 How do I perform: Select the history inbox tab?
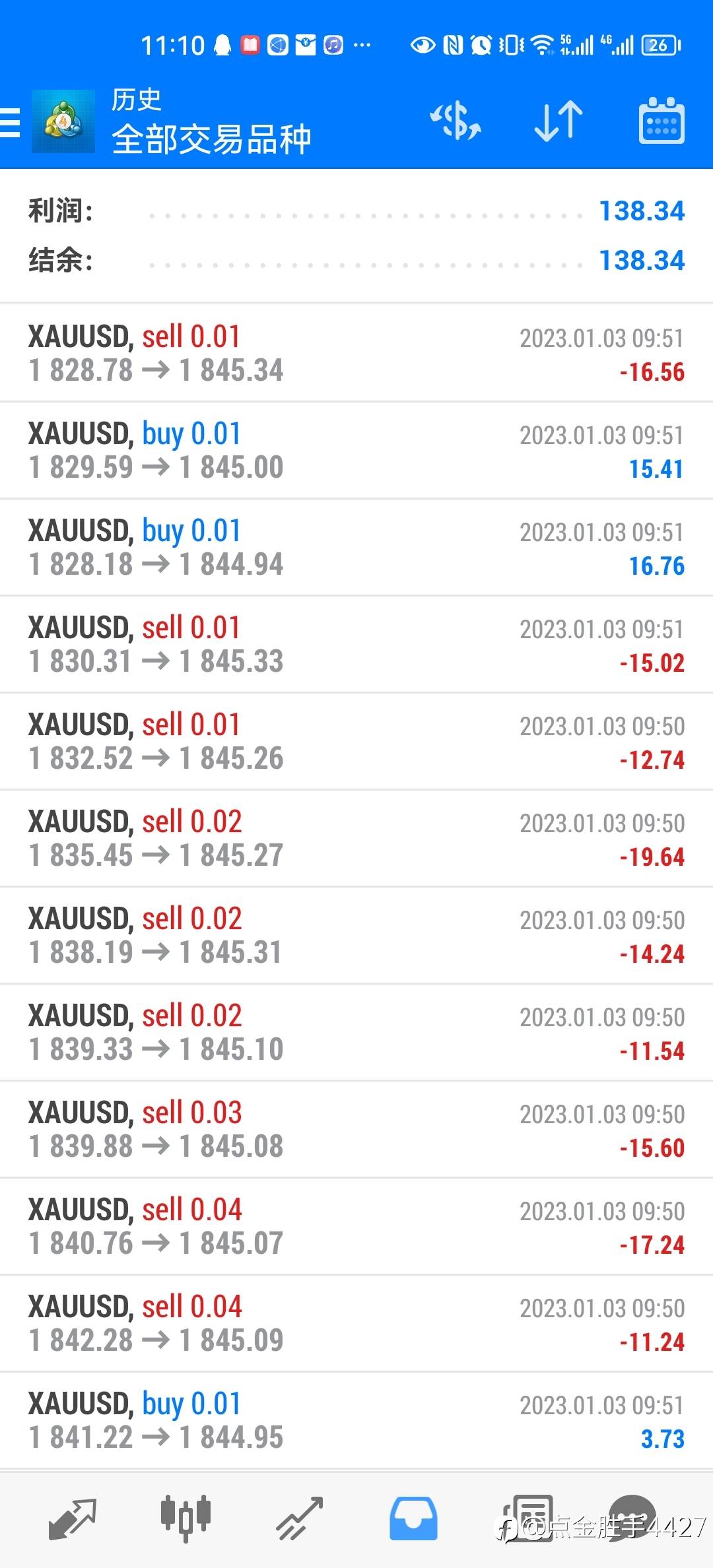[413, 1518]
